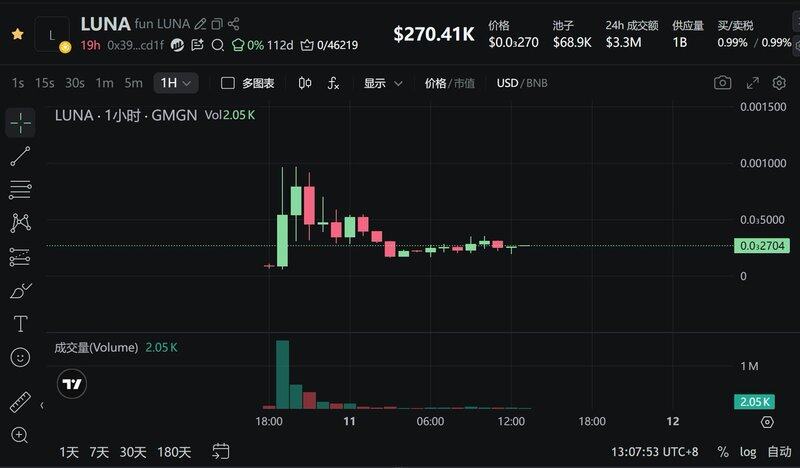The image size is (800, 468).
Task: Select the text annotation tool
Action: pyautogui.click(x=20, y=323)
